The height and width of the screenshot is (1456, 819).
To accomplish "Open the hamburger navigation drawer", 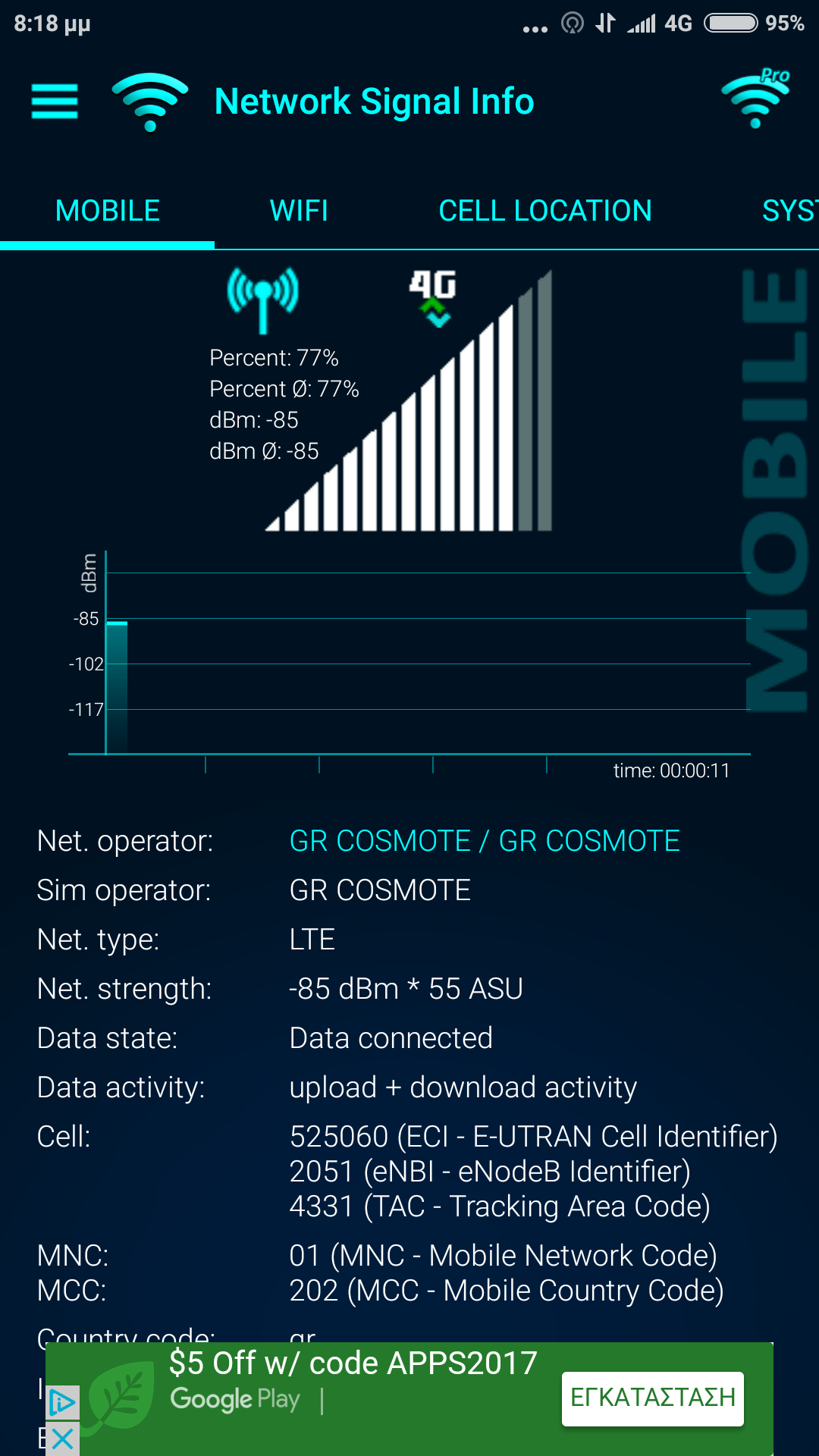I will 55,102.
